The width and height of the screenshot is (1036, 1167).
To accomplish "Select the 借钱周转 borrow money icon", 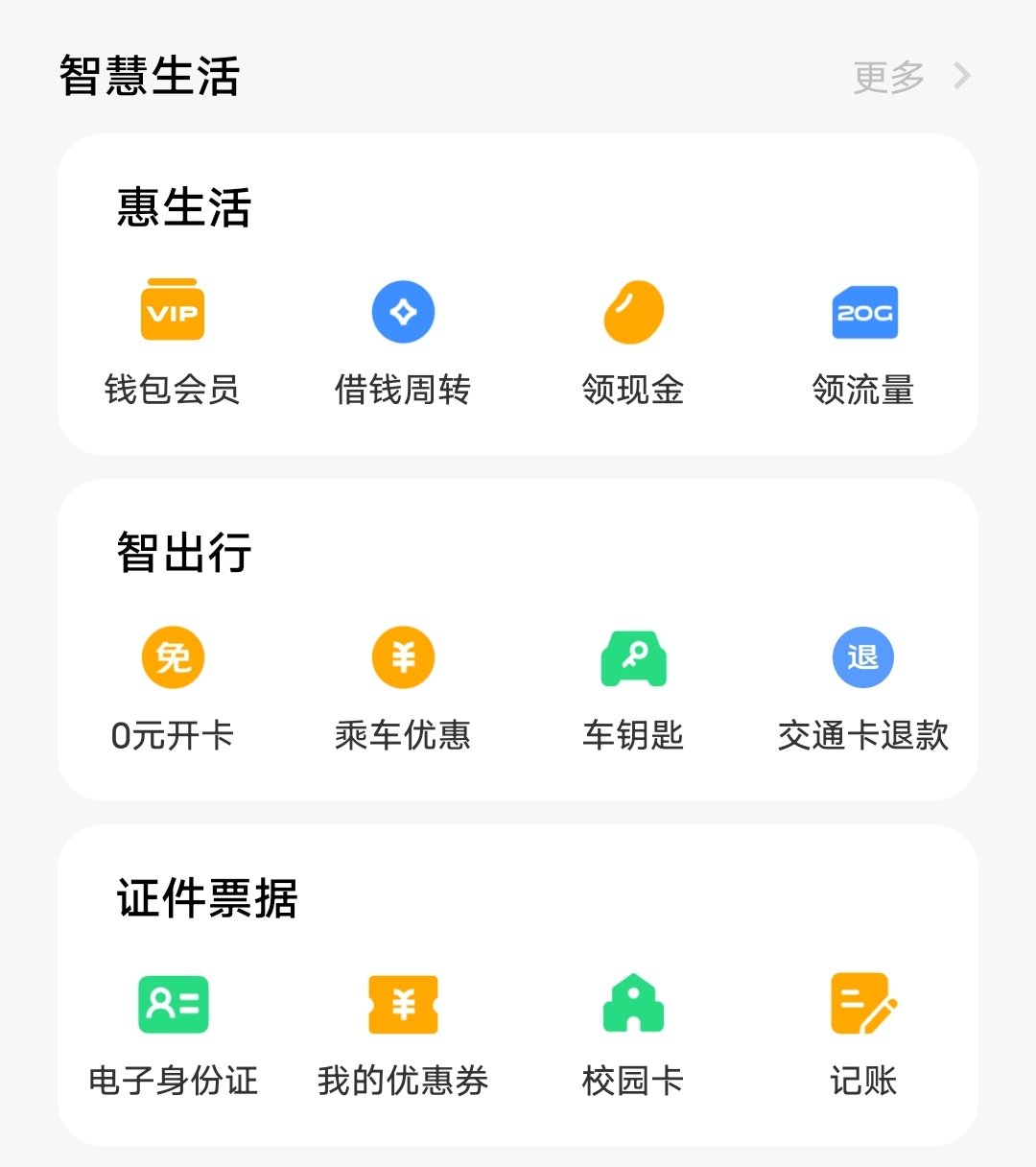I will pos(403,311).
